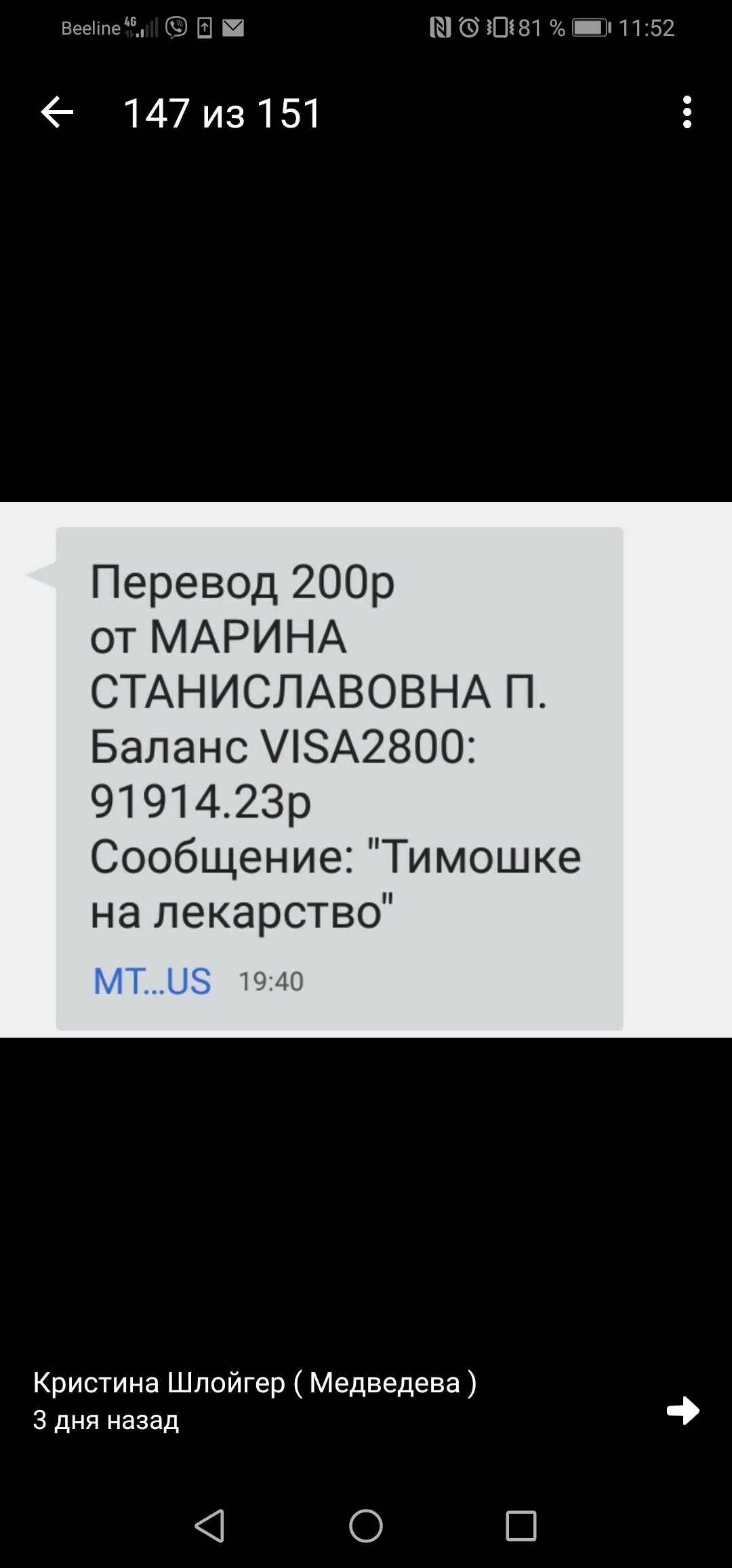
Task: Open recent apps with the square button
Action: pyautogui.click(x=521, y=1526)
